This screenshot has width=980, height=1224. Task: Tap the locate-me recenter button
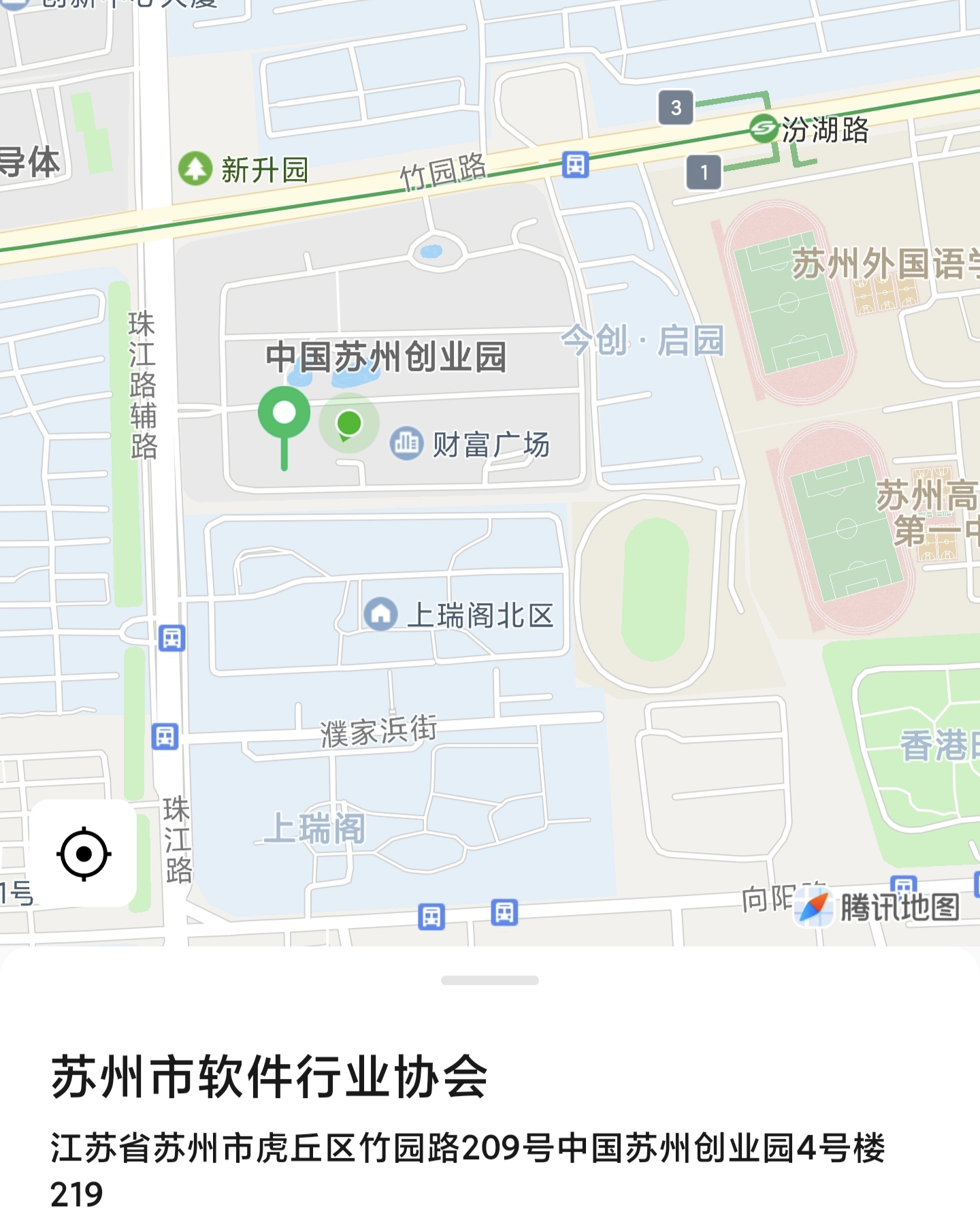coord(84,854)
